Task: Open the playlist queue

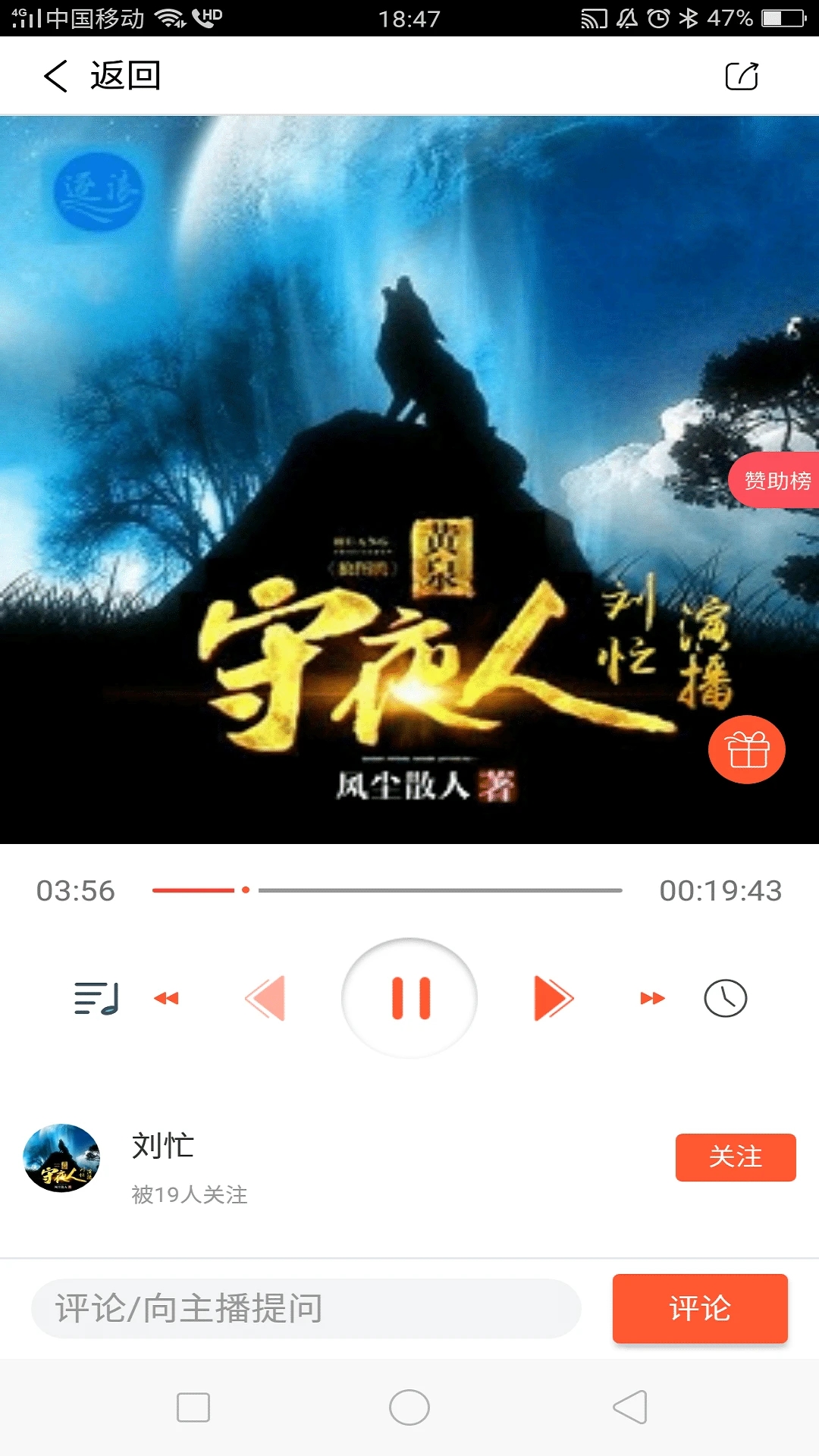Action: tap(96, 998)
